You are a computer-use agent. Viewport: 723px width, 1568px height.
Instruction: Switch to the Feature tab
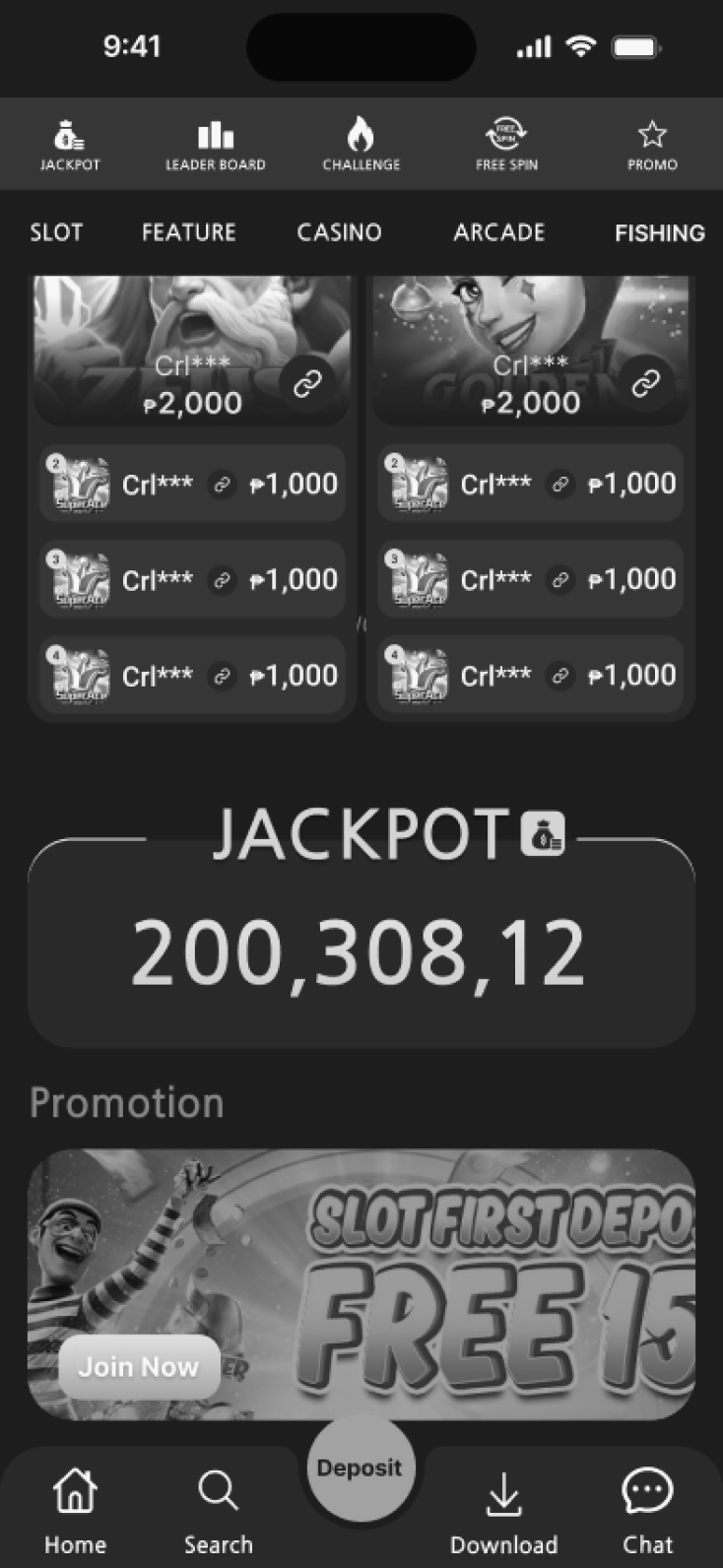[x=188, y=232]
